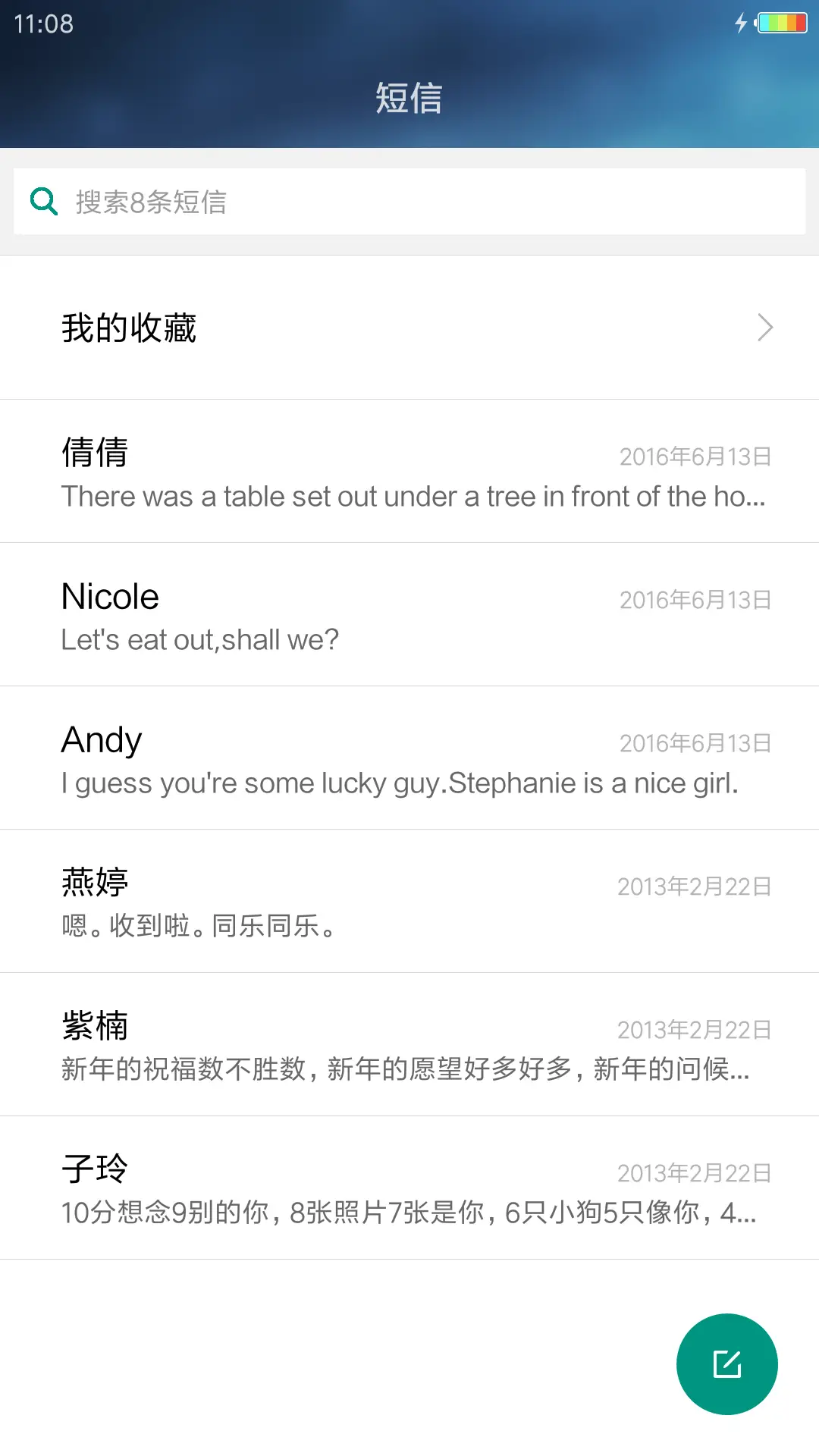Tap the search box for 8 messages
This screenshot has height=1456, width=819.
click(409, 202)
